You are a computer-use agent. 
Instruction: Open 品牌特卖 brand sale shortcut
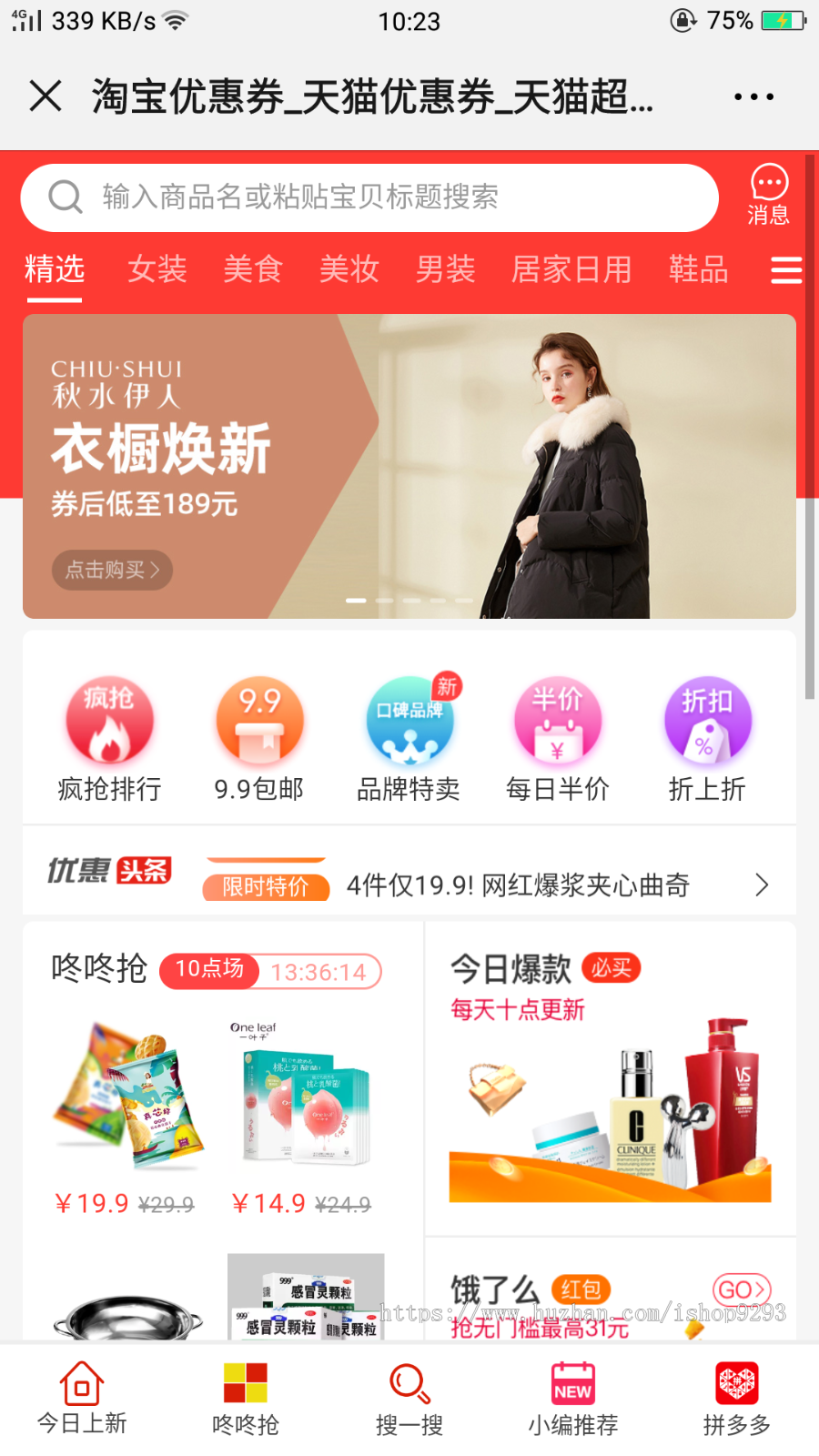(409, 739)
